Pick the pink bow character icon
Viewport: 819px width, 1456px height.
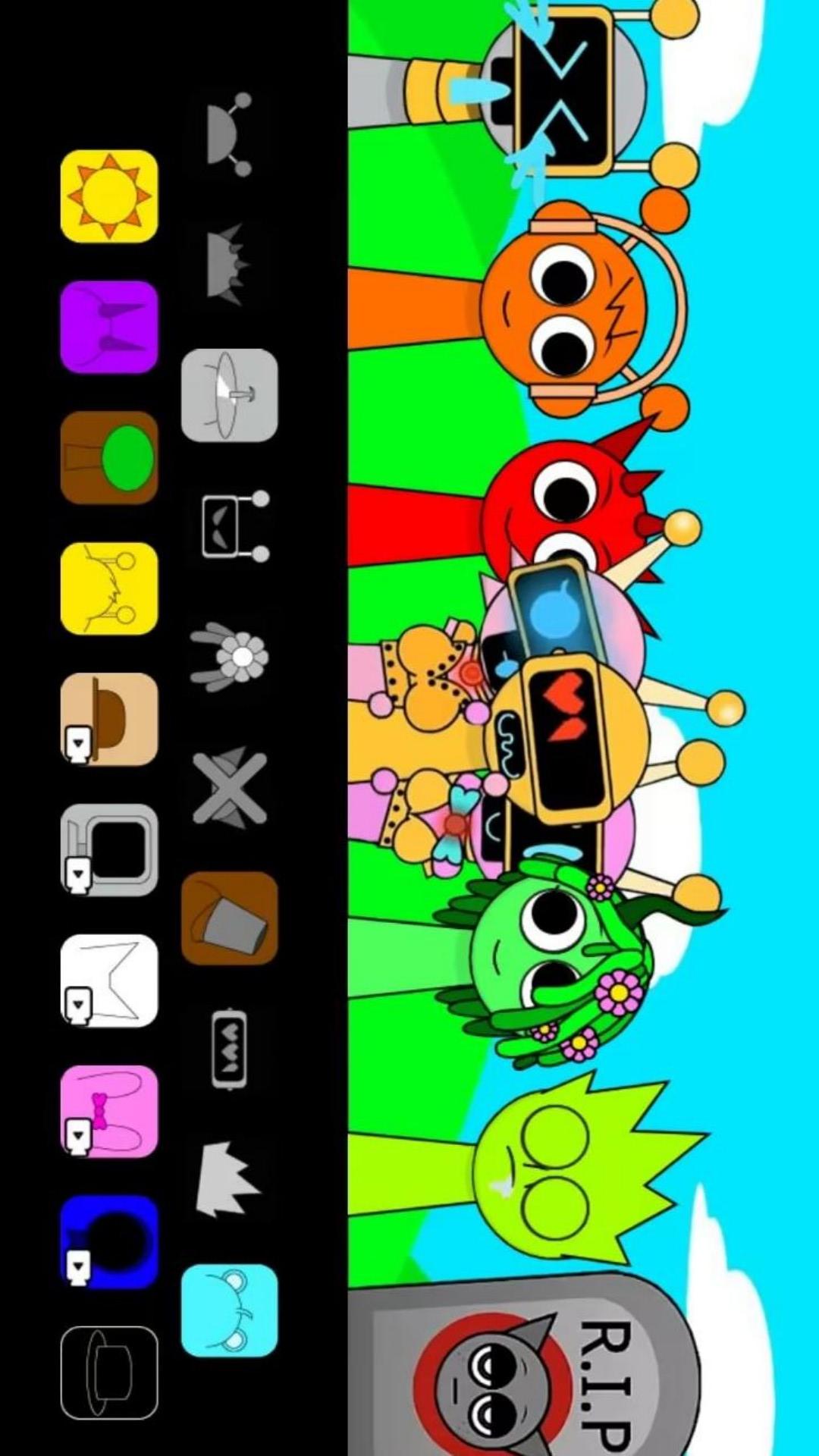[109, 1111]
